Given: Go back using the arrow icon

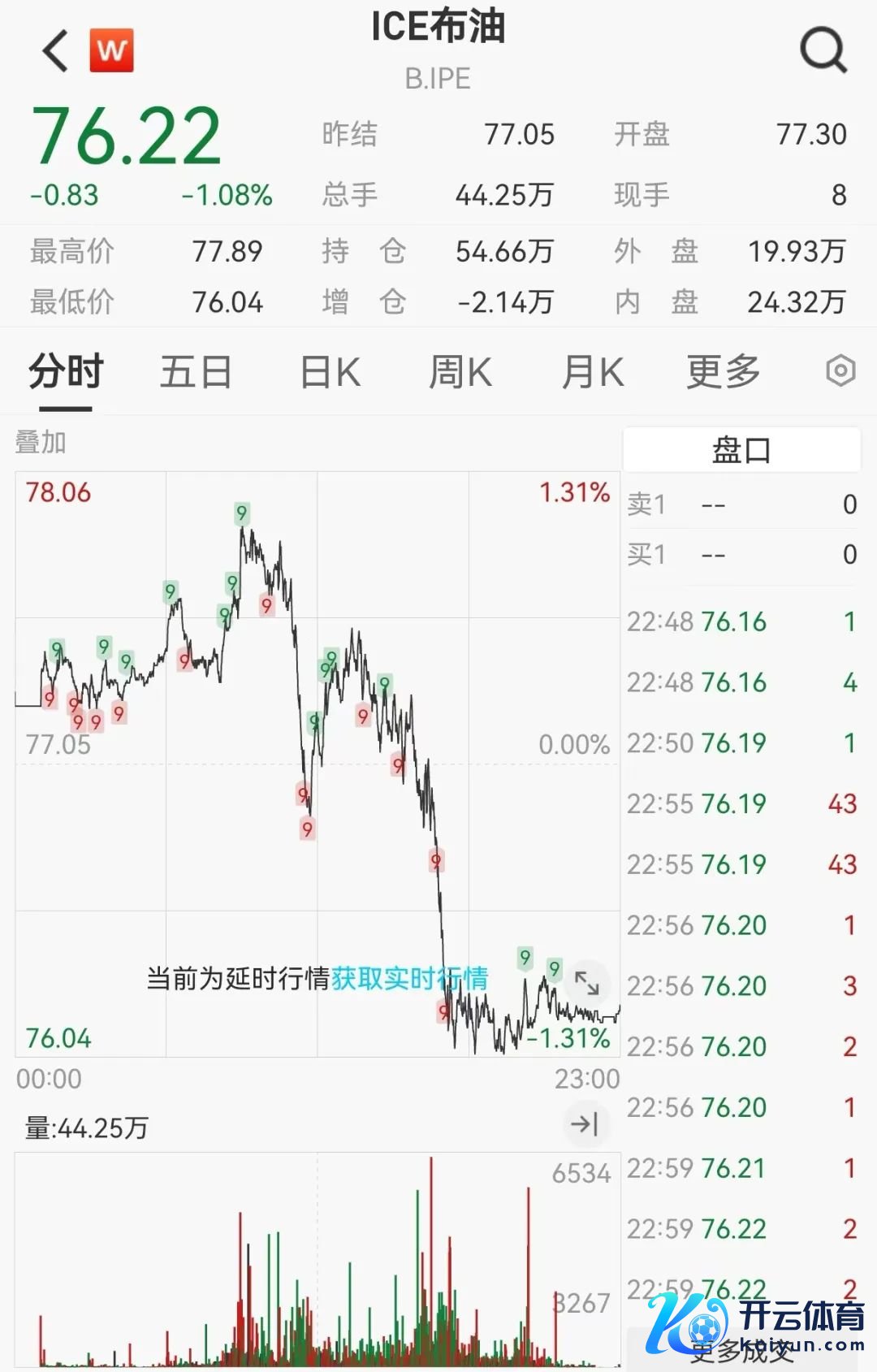Looking at the screenshot, I should click(55, 51).
